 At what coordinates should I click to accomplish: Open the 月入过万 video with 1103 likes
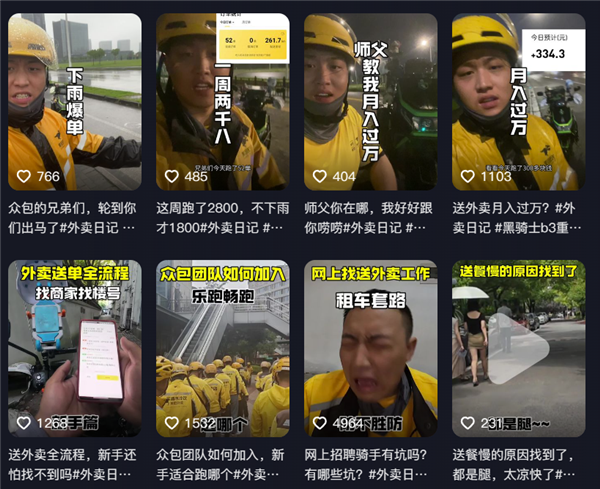[518, 100]
